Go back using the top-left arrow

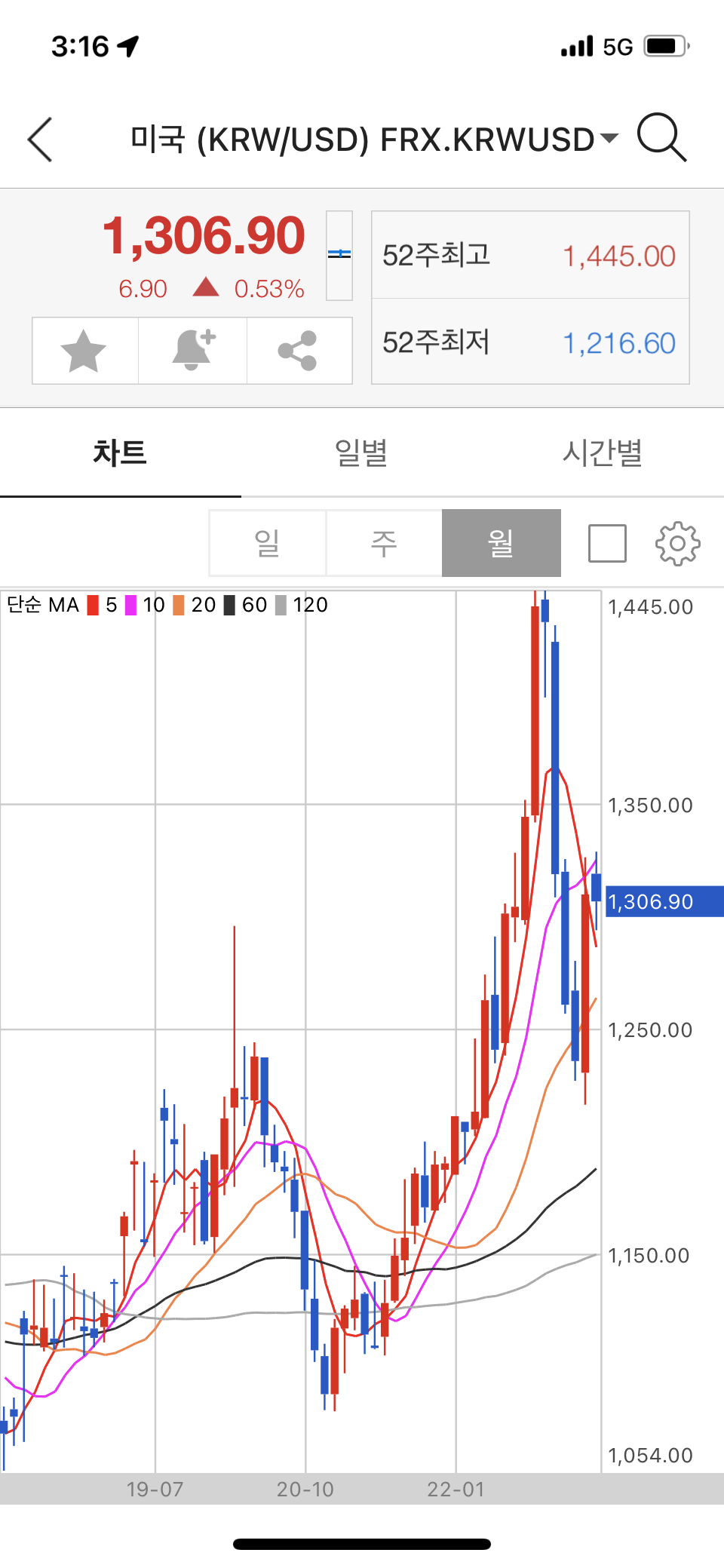(41, 140)
